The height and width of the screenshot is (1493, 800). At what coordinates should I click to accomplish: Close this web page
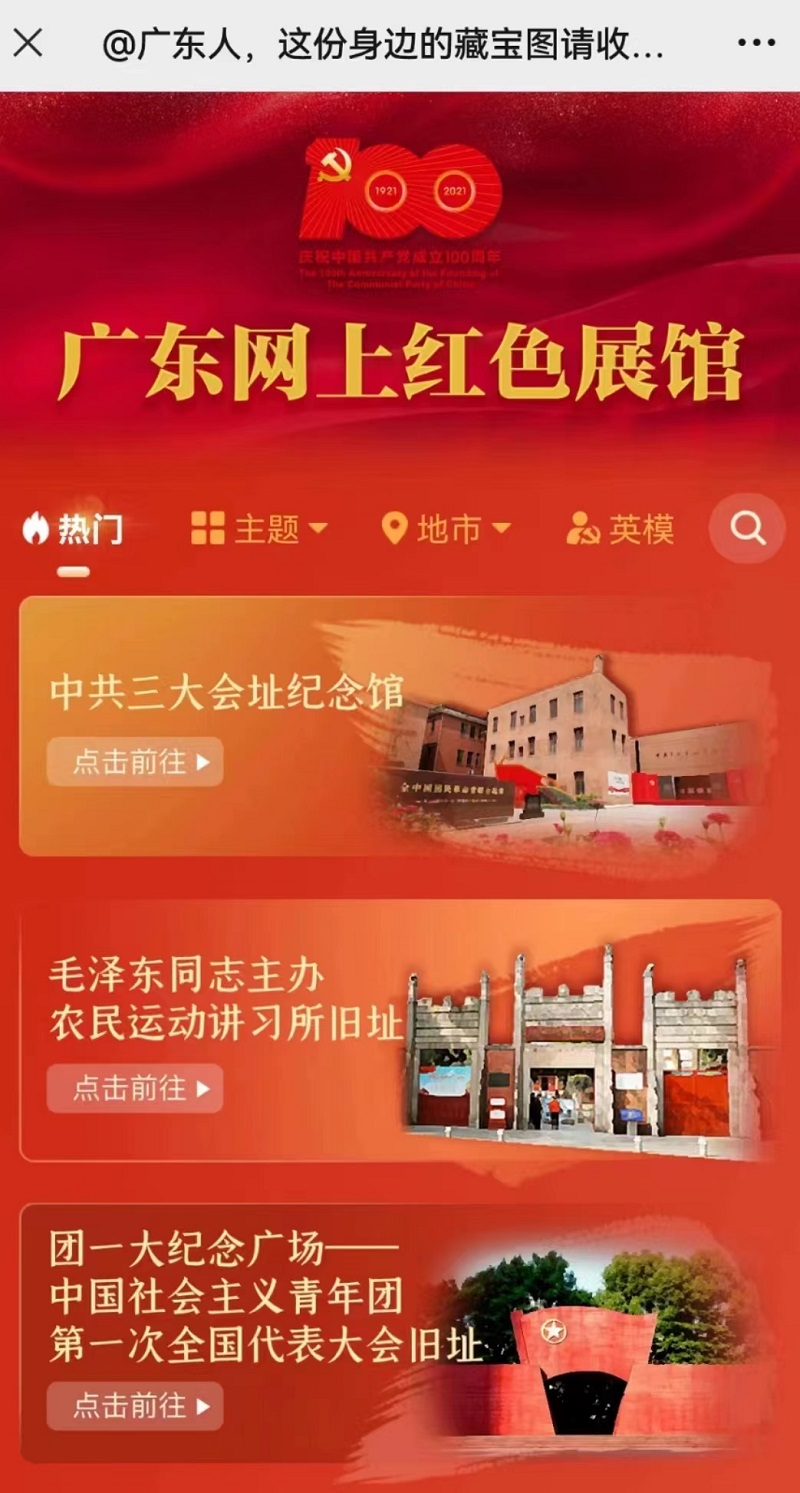[x=28, y=43]
